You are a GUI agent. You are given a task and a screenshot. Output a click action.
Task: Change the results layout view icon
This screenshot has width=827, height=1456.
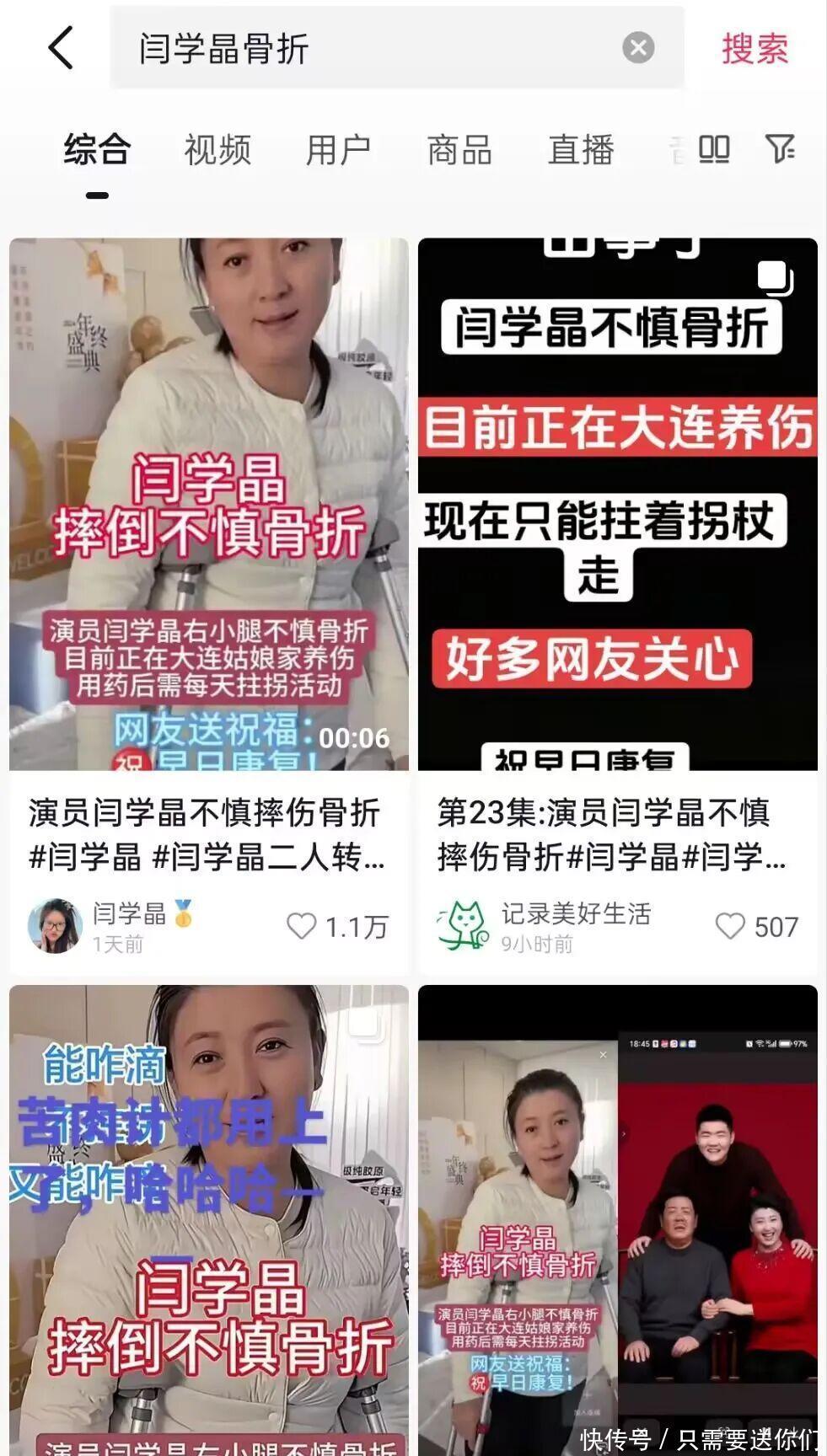click(x=713, y=149)
